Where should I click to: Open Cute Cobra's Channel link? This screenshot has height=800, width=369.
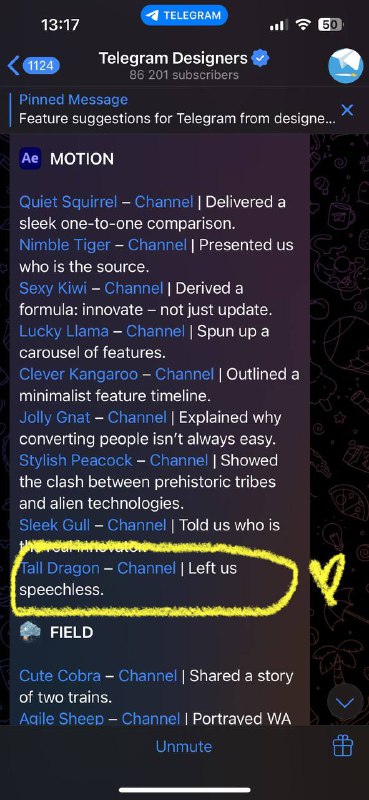[148, 676]
